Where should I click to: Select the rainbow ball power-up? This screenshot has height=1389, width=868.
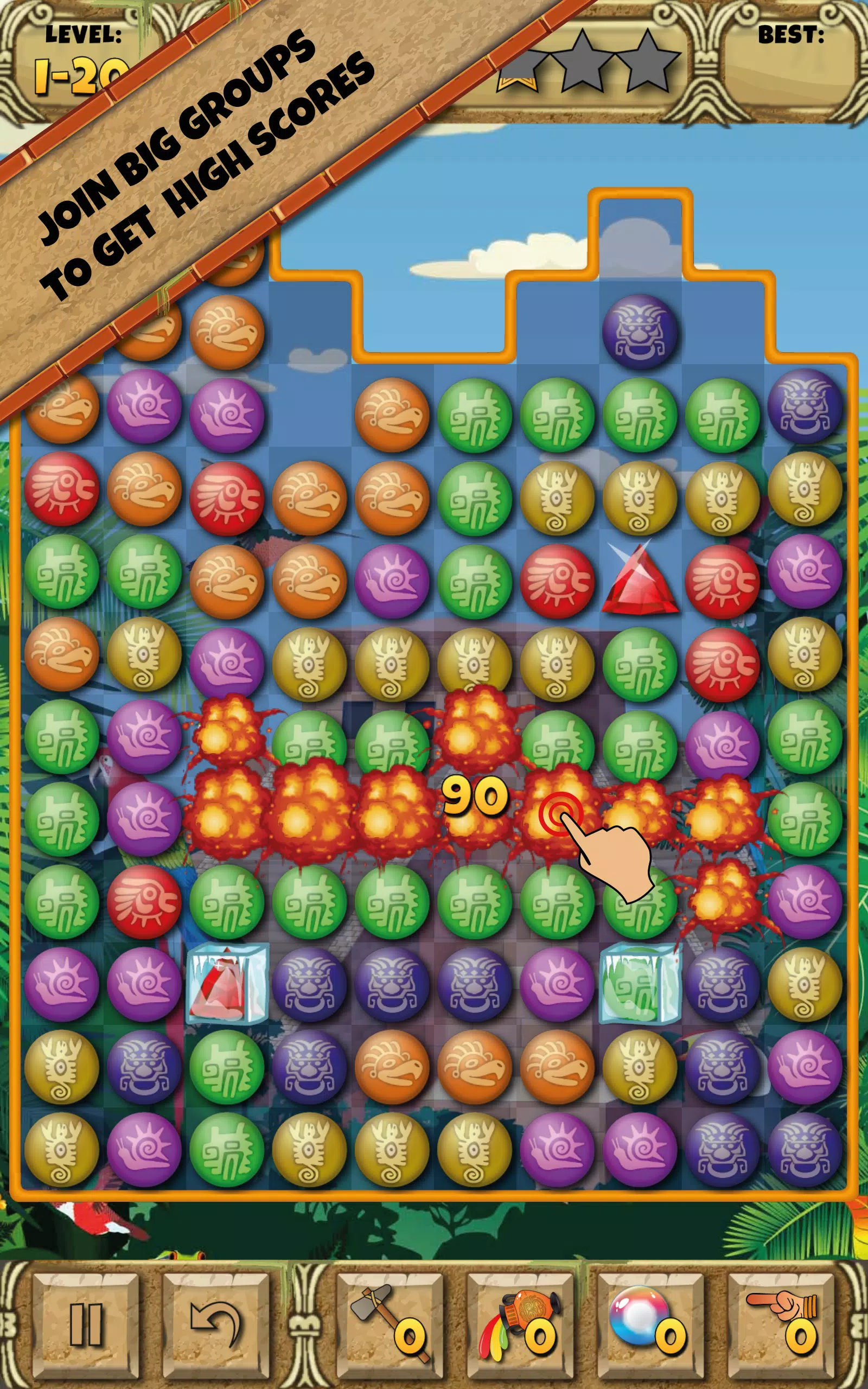[x=650, y=1325]
